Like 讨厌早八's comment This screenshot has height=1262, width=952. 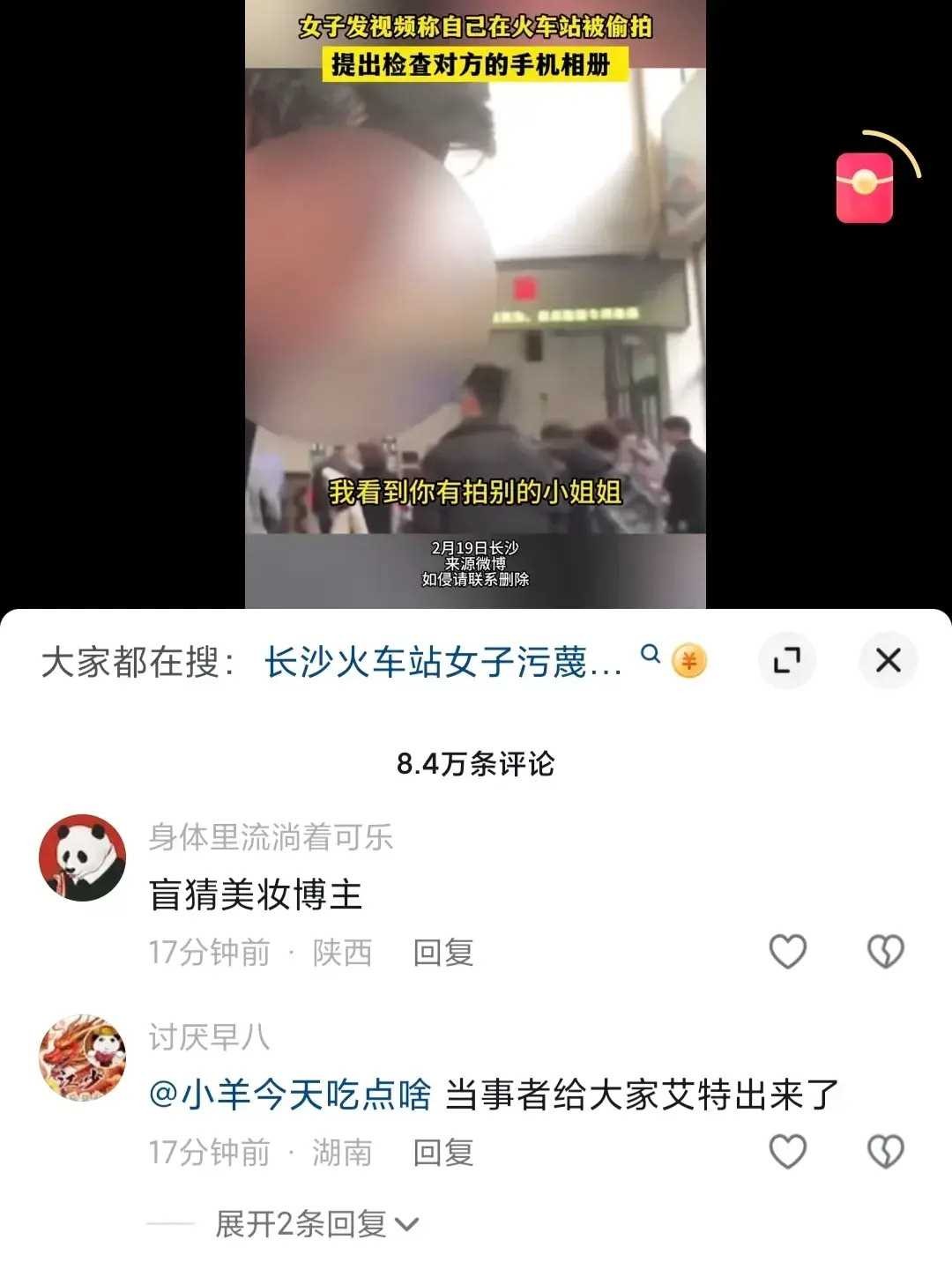click(787, 1152)
